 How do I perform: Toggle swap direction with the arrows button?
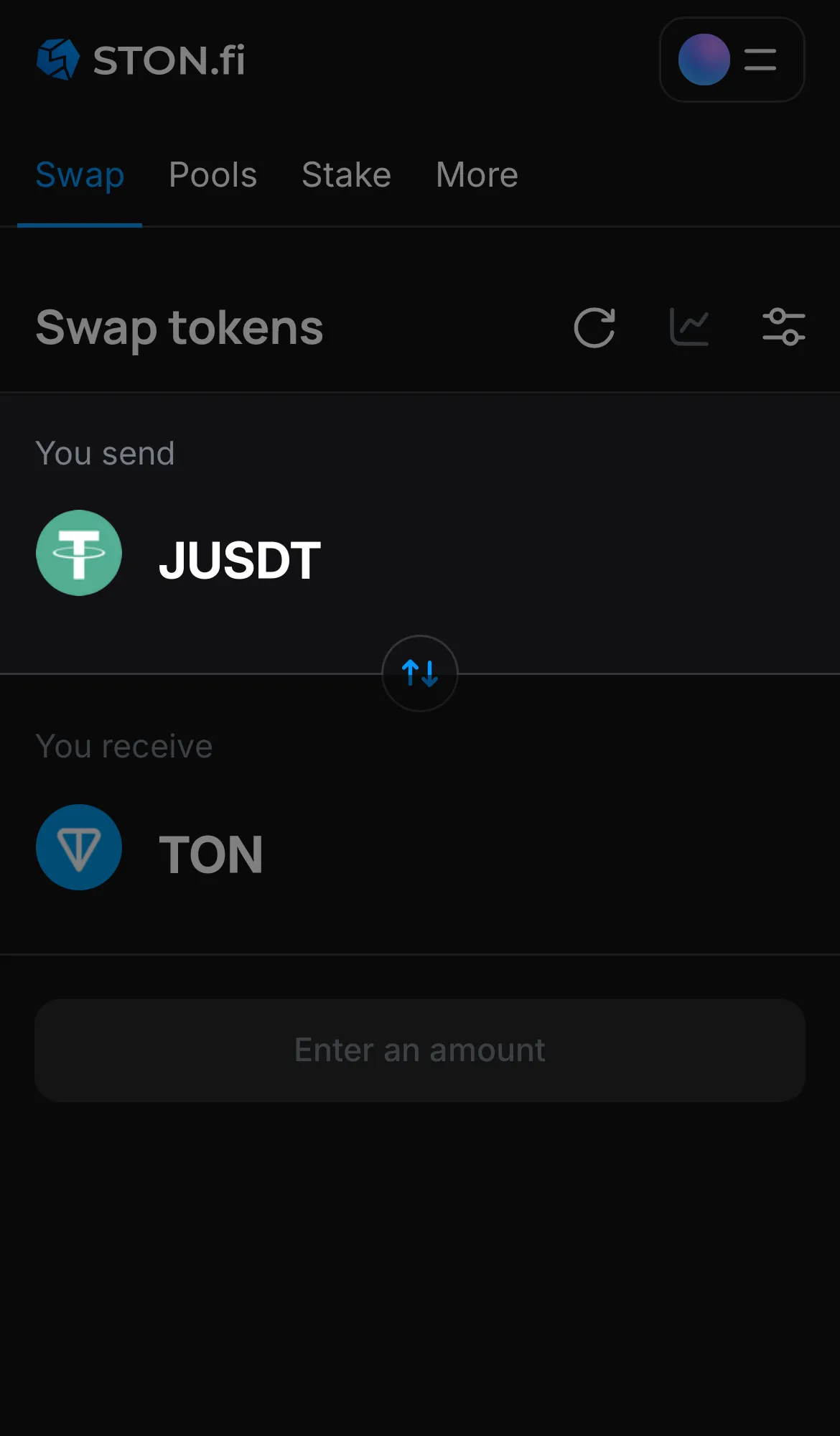click(420, 673)
